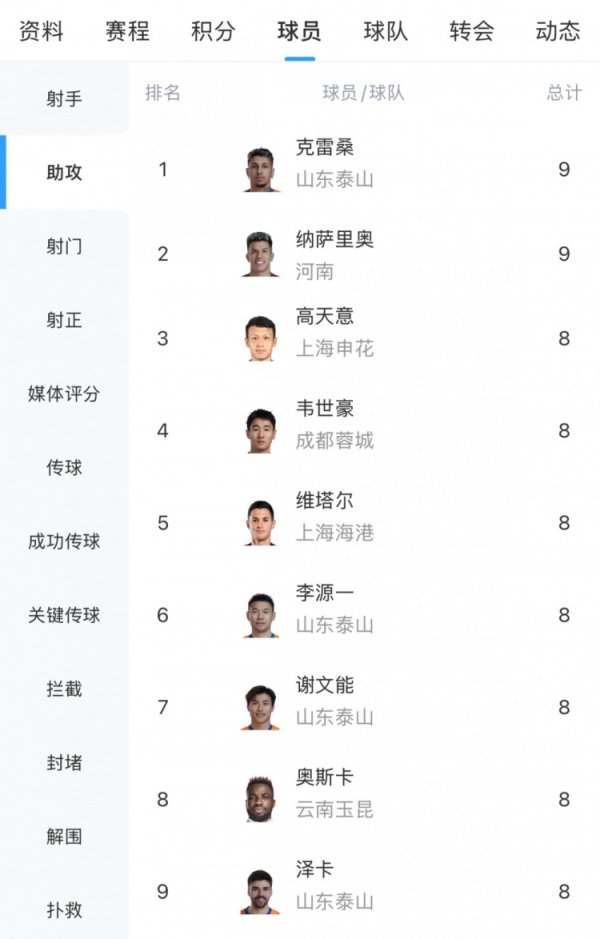Select 扑救 in the side menu
This screenshot has width=600, height=939.
tap(64, 910)
